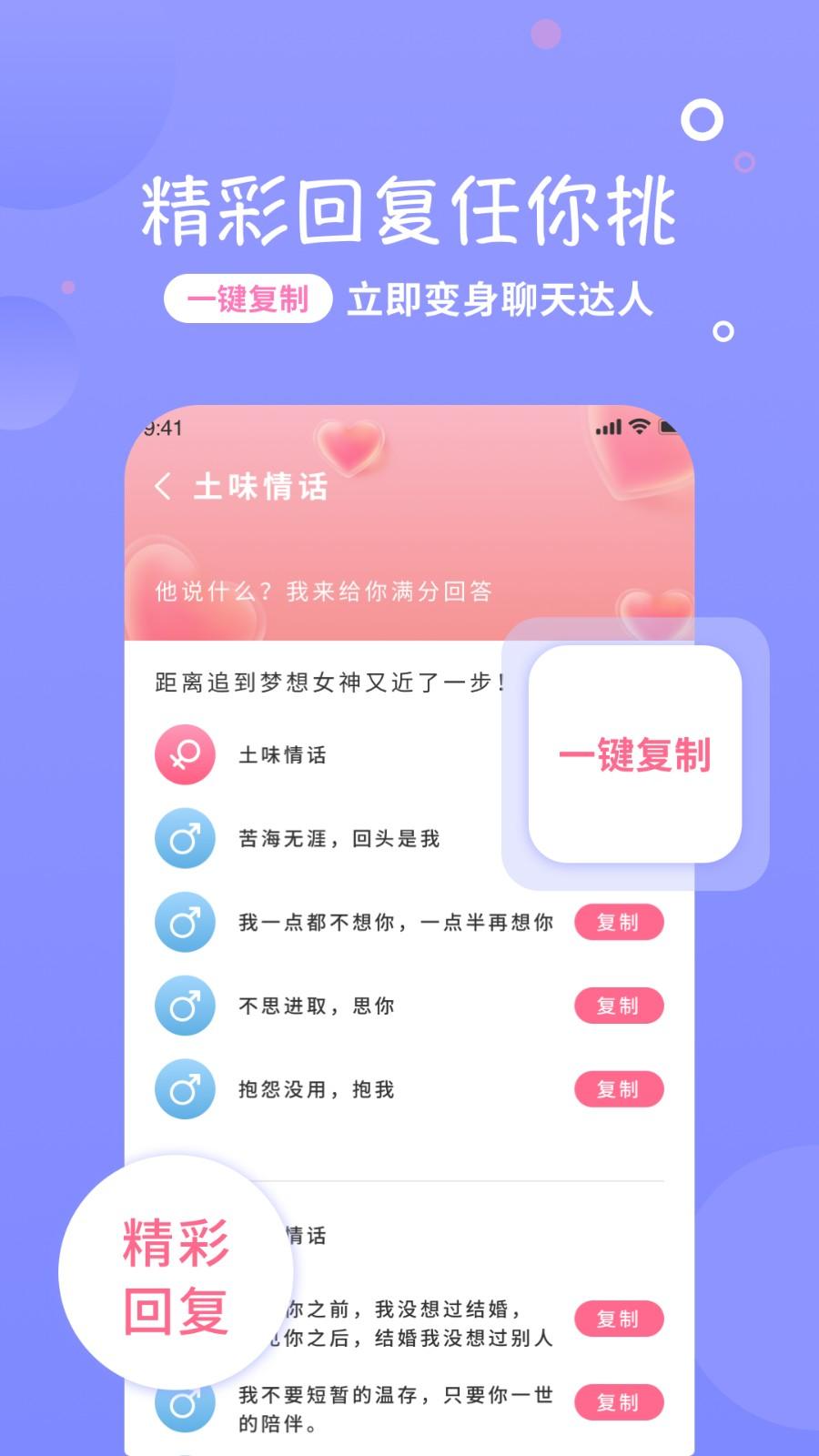Select the male icon beside 我一点都不想你，一点半再想你
This screenshot has height=1456, width=819.
point(185,922)
